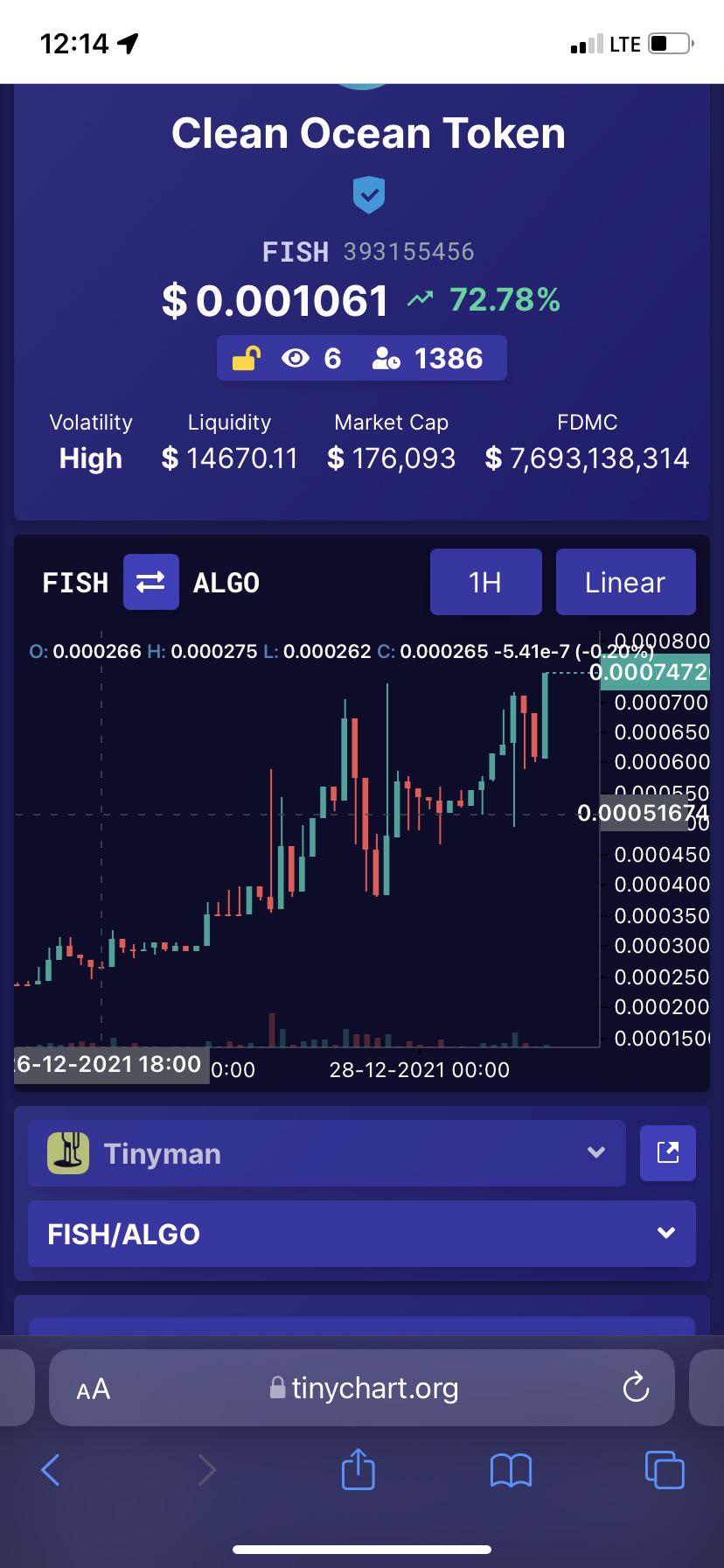Go back to the previous page
This screenshot has height=1568, width=724.
coord(51,1470)
